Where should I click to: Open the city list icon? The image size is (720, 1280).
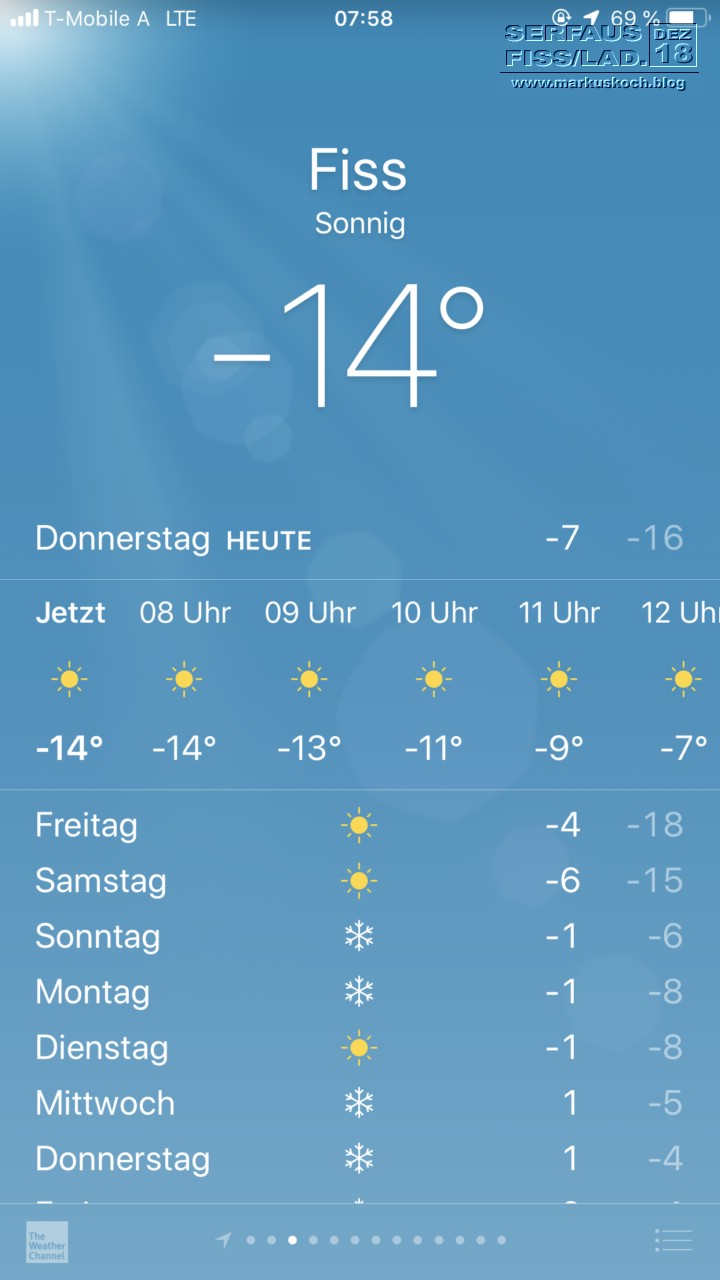click(x=673, y=1240)
